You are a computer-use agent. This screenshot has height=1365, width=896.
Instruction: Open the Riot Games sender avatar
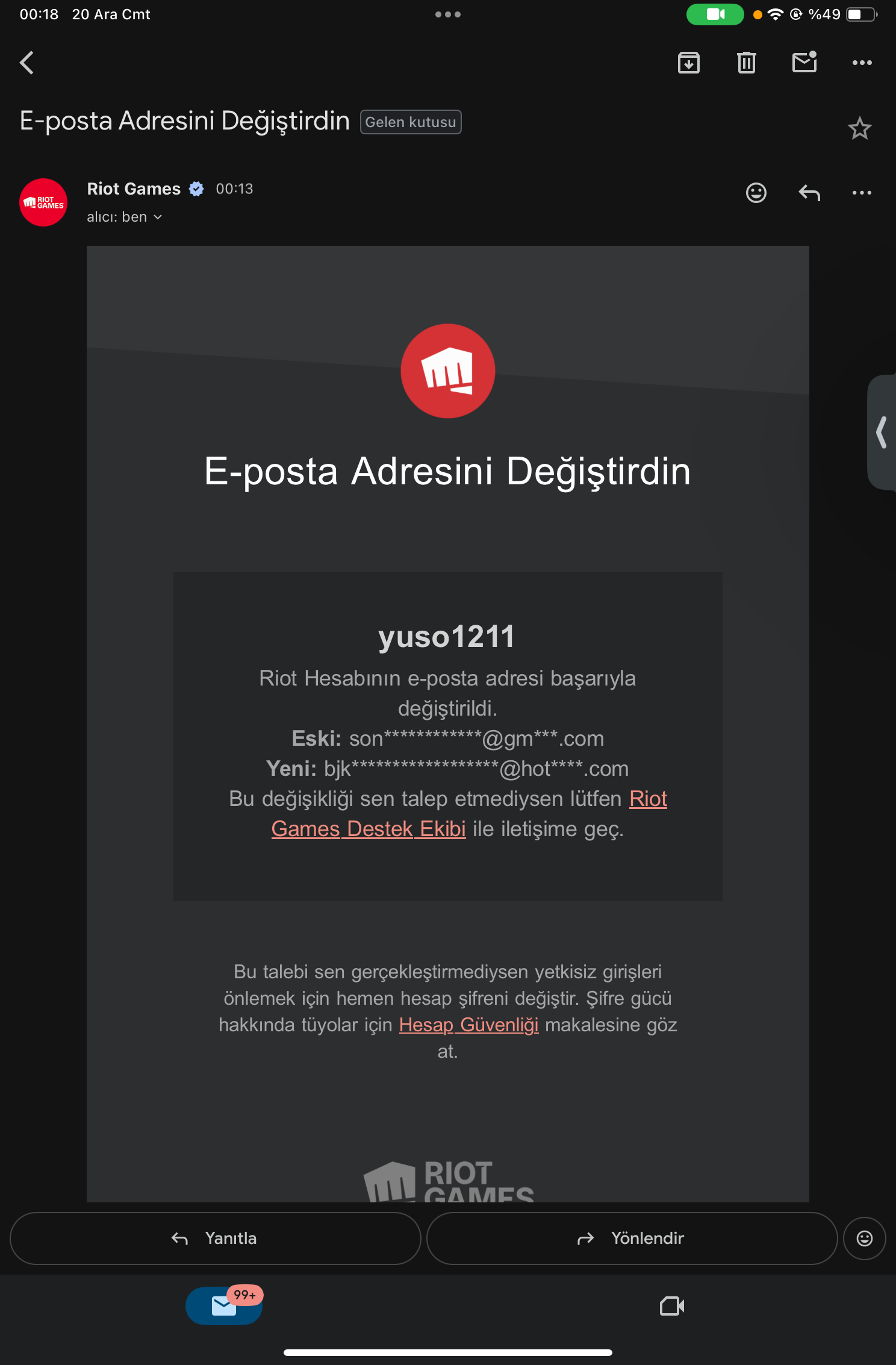click(43, 202)
